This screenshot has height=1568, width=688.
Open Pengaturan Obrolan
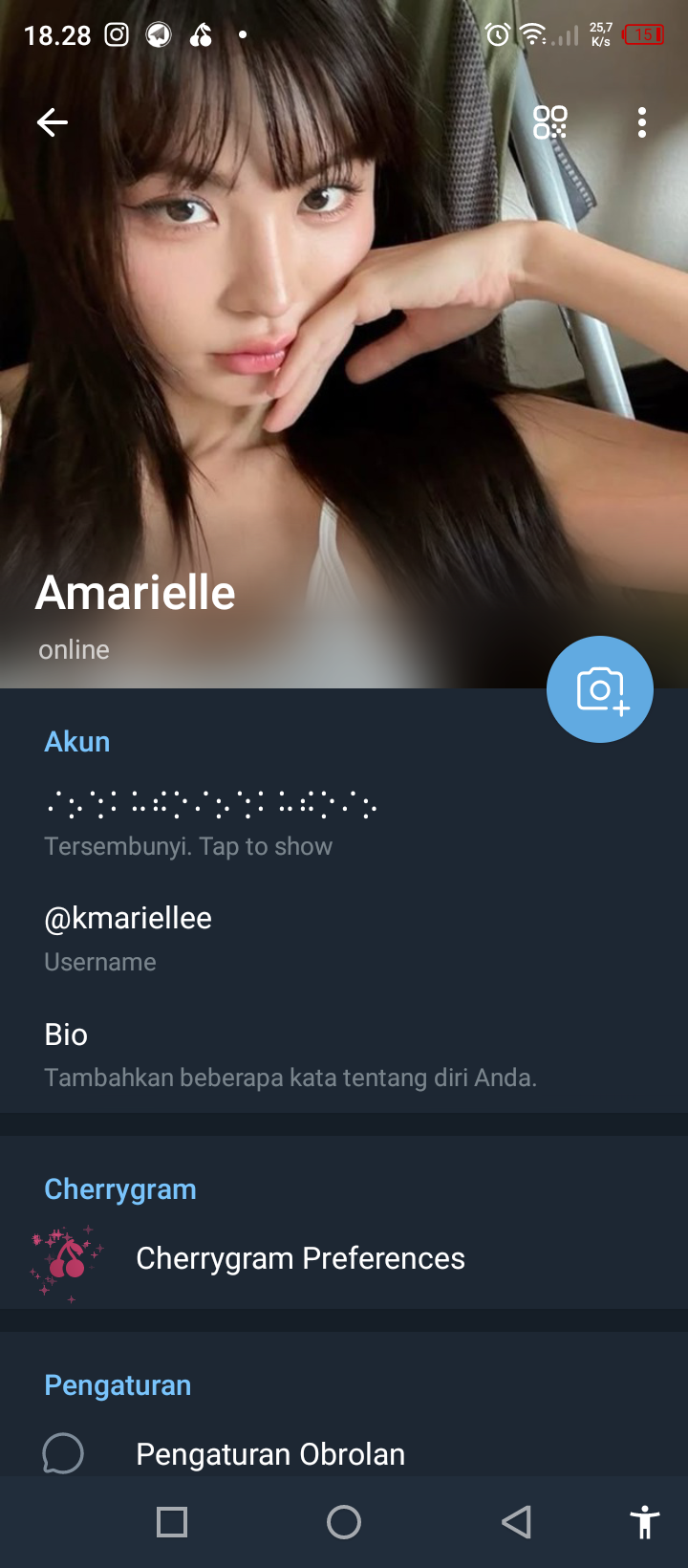click(x=270, y=1453)
